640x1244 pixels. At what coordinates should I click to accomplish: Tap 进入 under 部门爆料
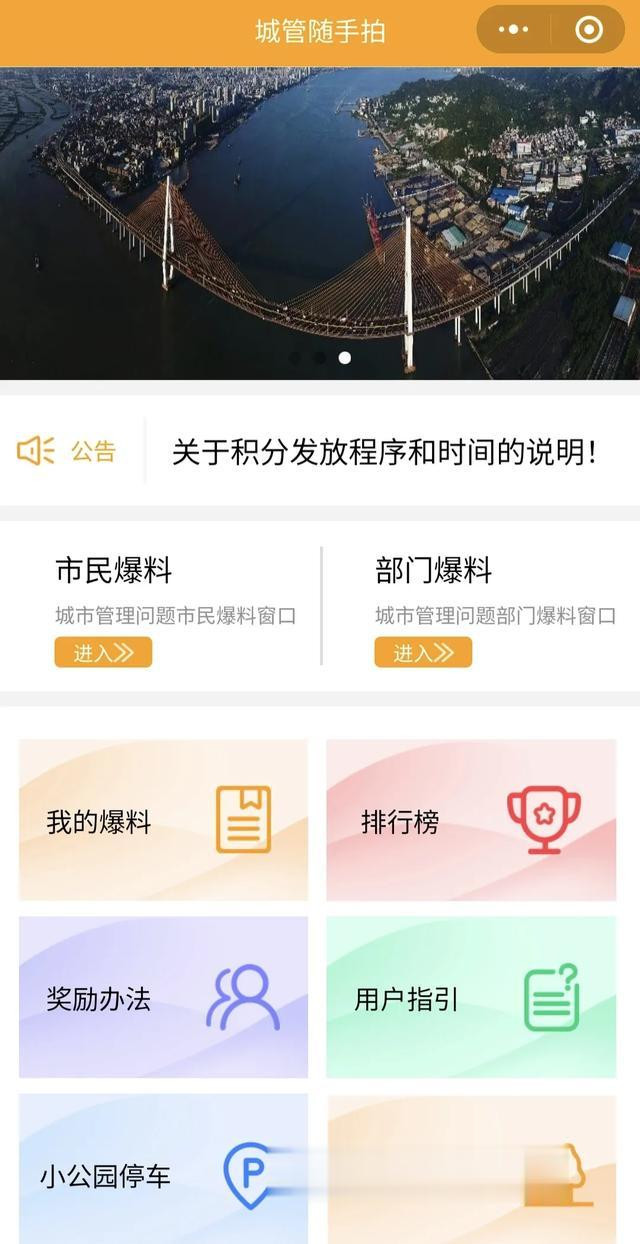423,653
